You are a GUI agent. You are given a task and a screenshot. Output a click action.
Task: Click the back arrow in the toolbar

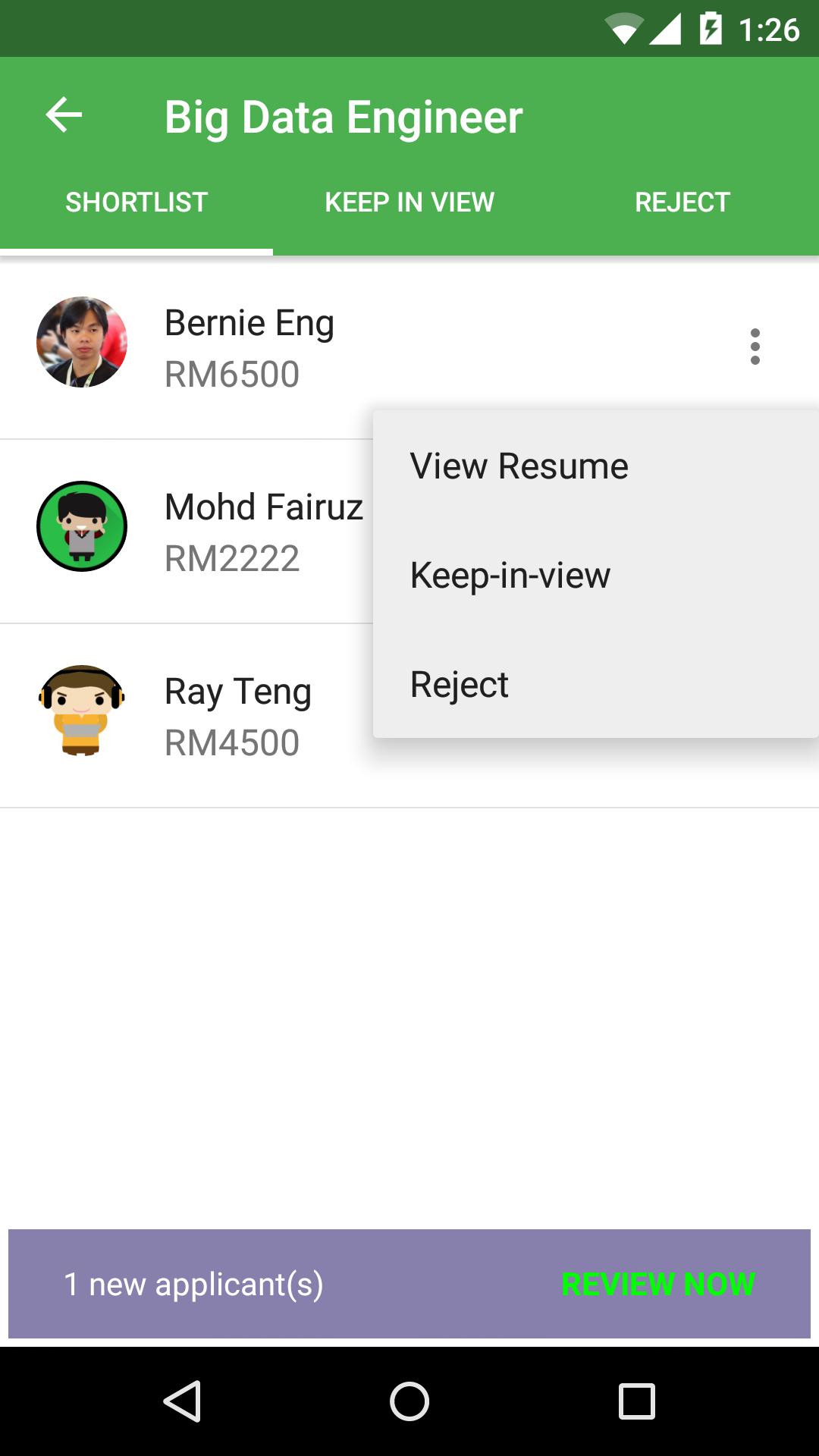coord(63,115)
